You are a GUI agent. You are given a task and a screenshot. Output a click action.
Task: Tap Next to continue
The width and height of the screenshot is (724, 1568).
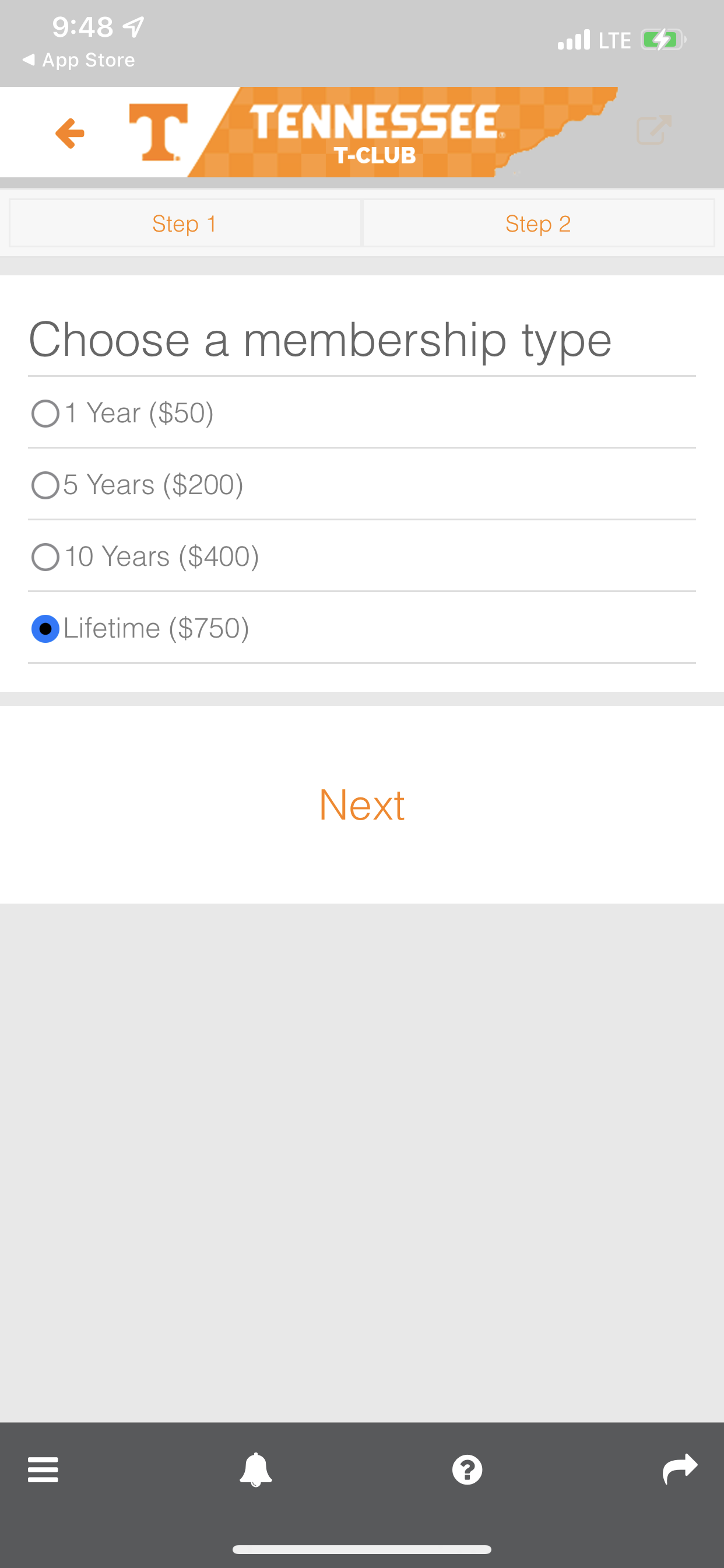point(361,804)
